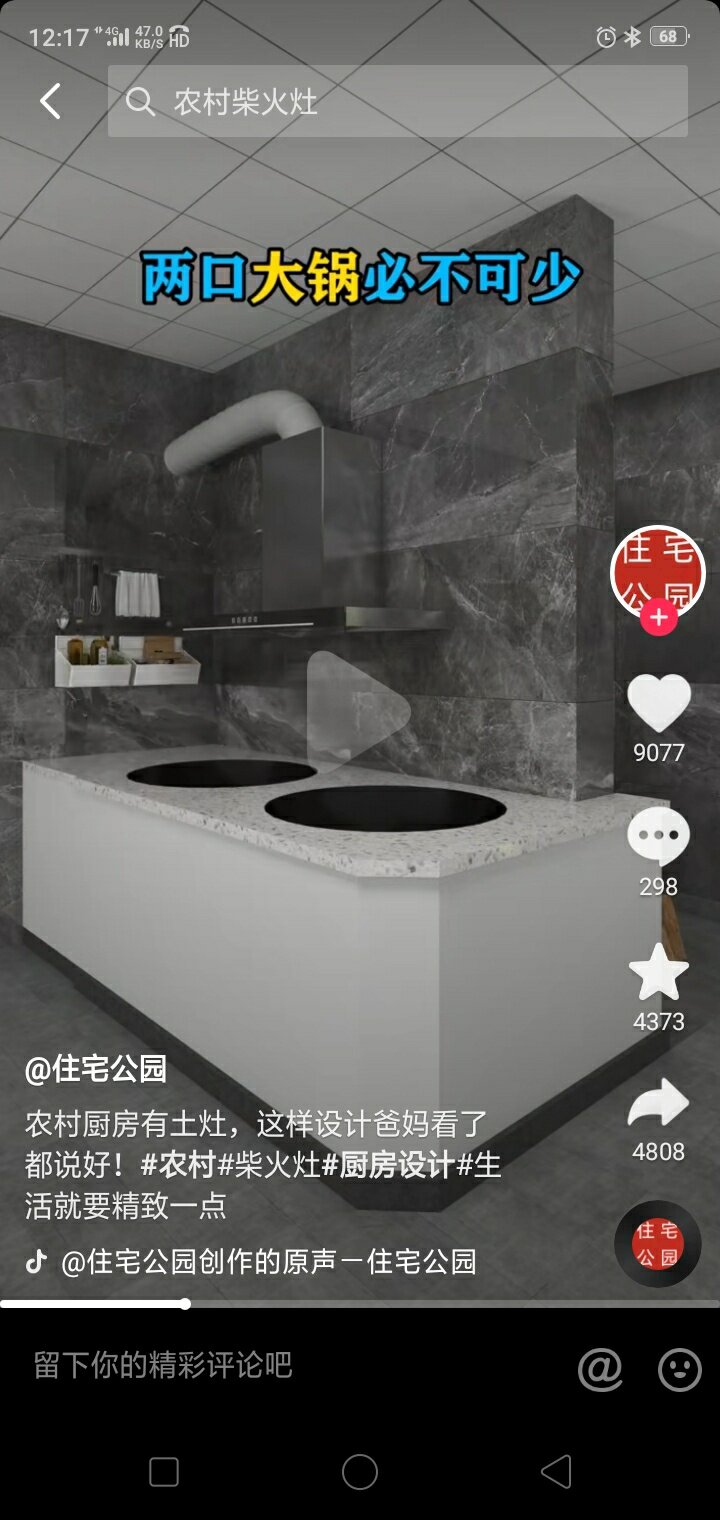Viewport: 720px width, 1520px height.
Task: Mention someone with the @ icon
Action: pyautogui.click(x=600, y=1369)
